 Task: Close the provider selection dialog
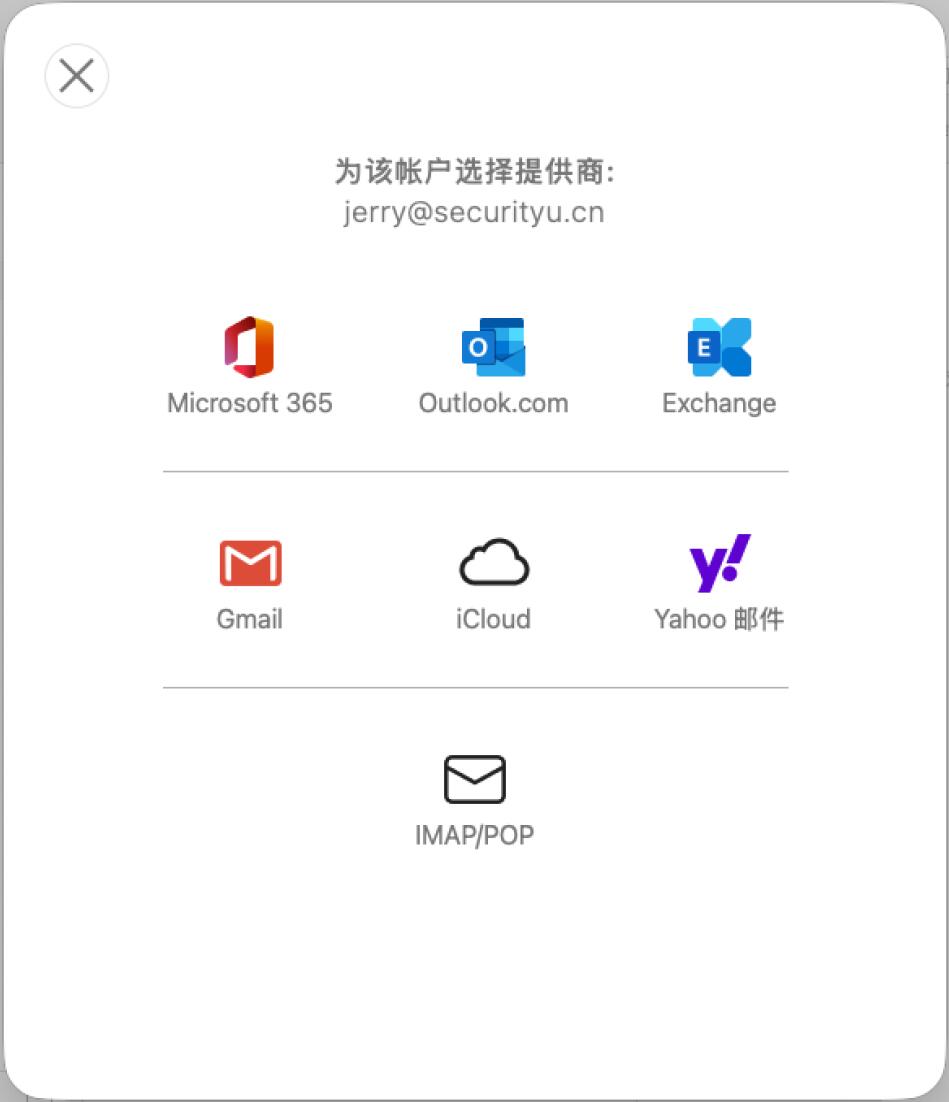[x=77, y=76]
